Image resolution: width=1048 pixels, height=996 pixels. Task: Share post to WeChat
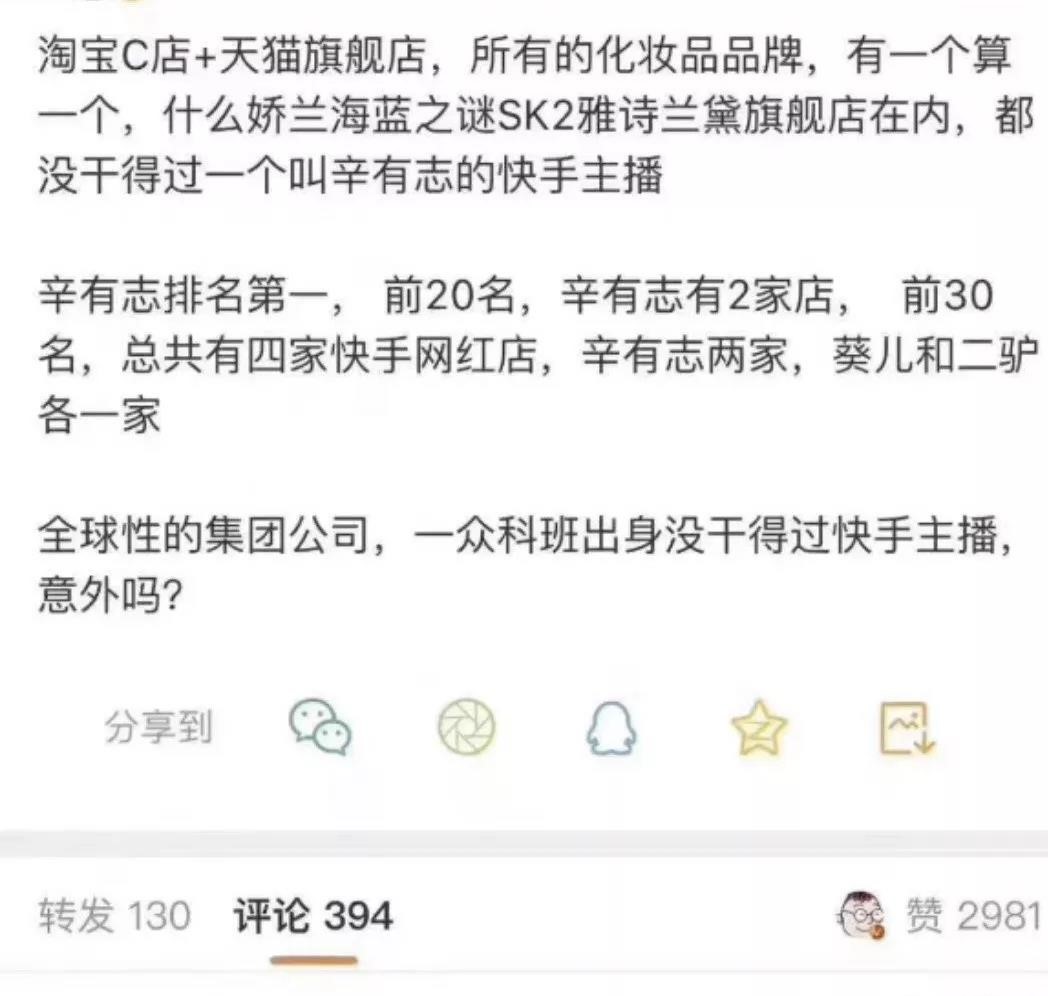321,727
